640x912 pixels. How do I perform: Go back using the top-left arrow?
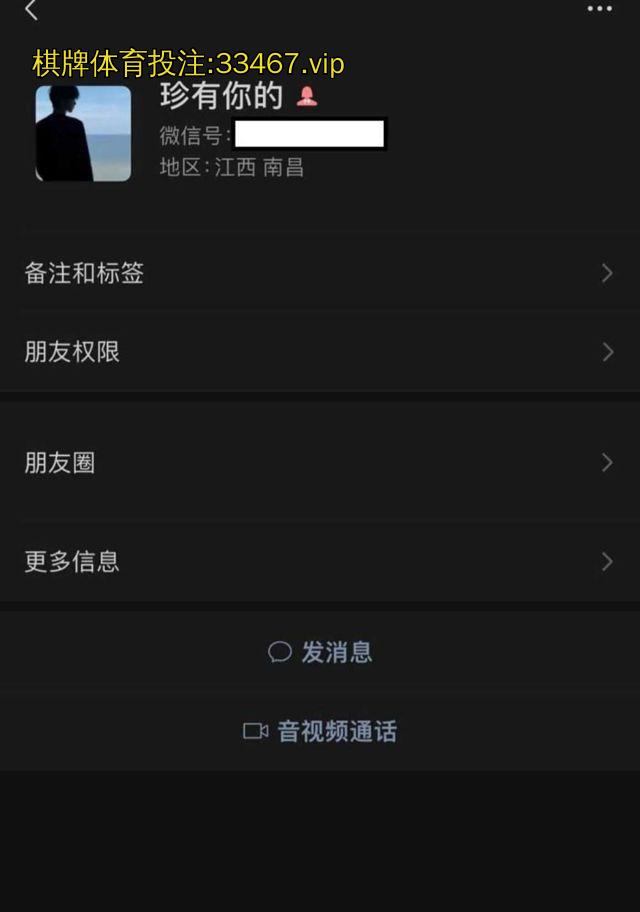[31, 11]
